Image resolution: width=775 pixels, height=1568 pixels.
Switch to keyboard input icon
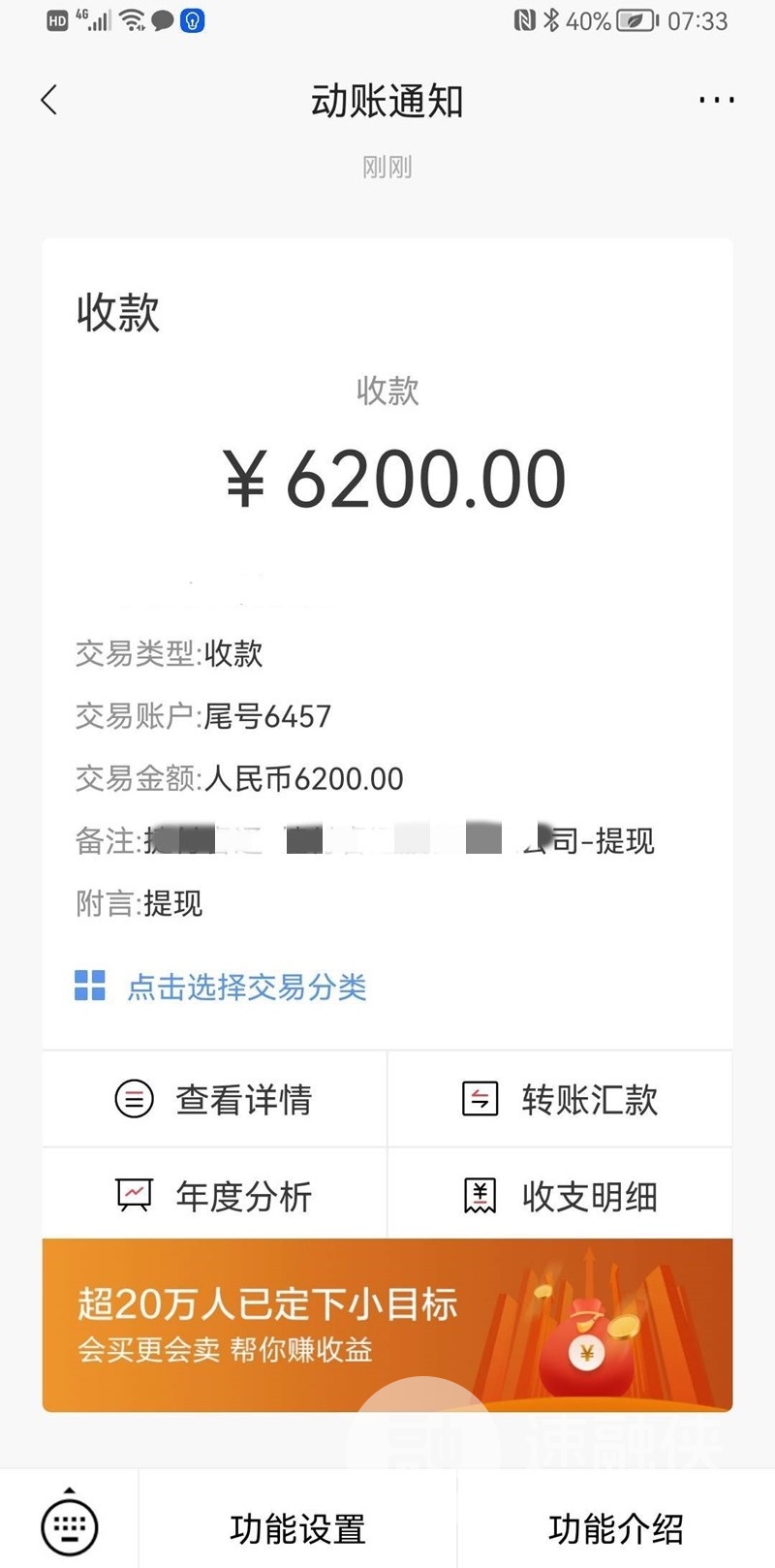(x=70, y=1526)
